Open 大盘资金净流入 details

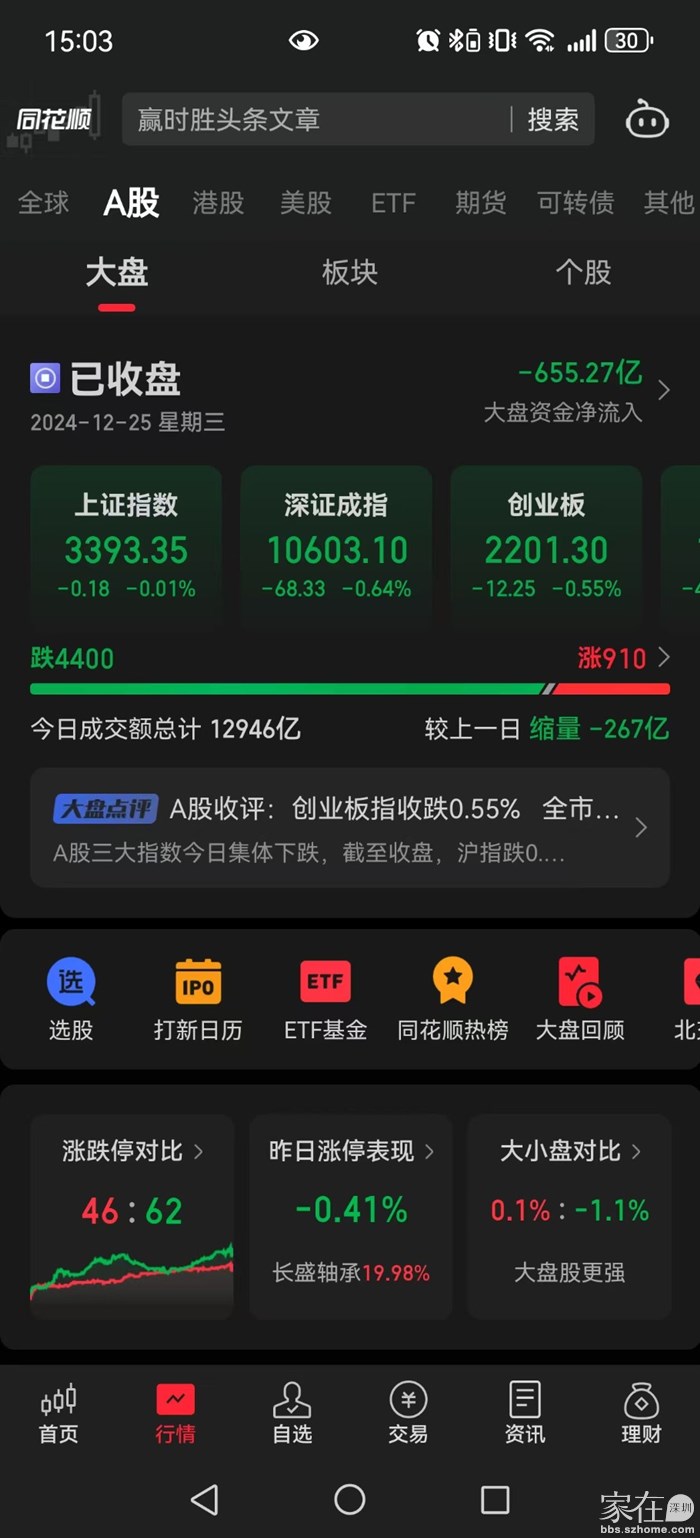(x=578, y=391)
